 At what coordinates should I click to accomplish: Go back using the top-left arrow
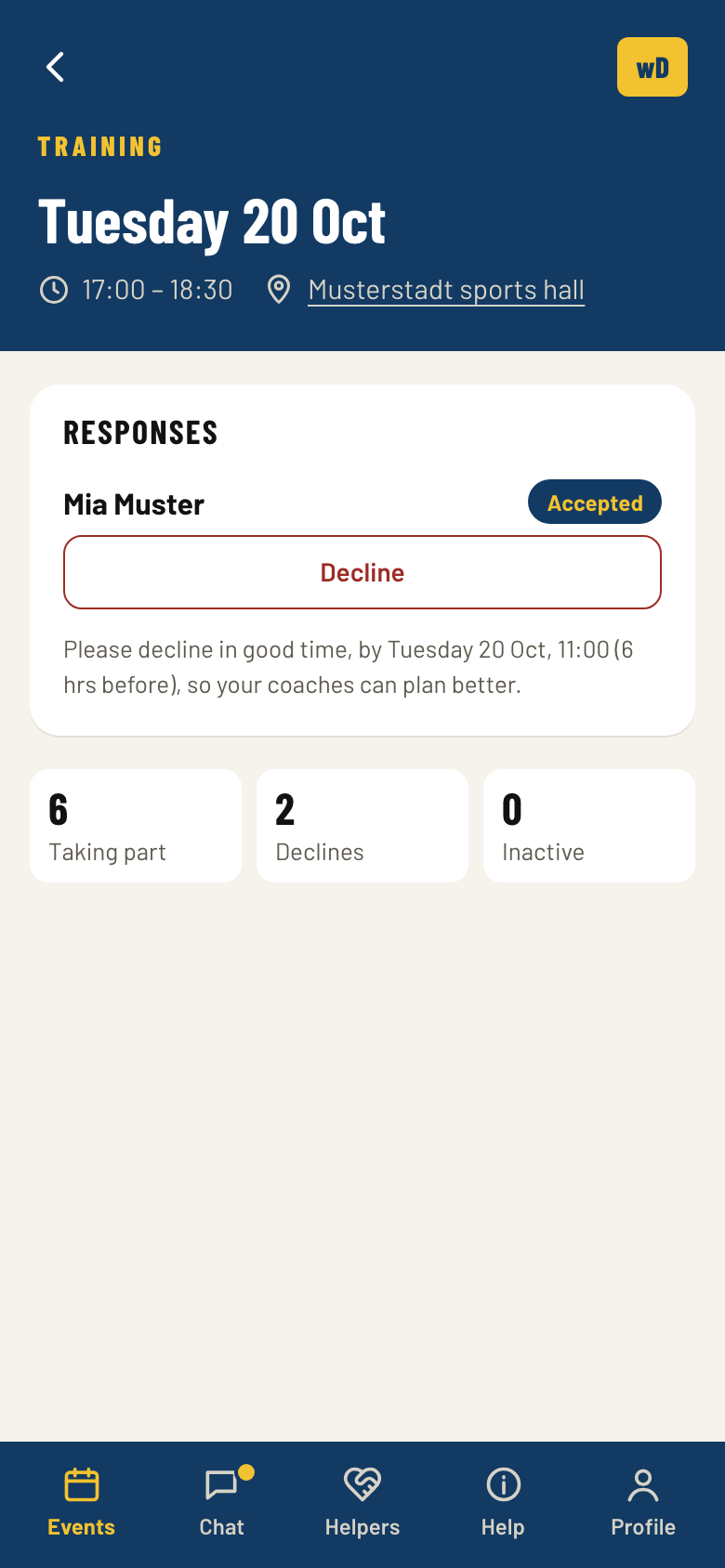(x=56, y=67)
